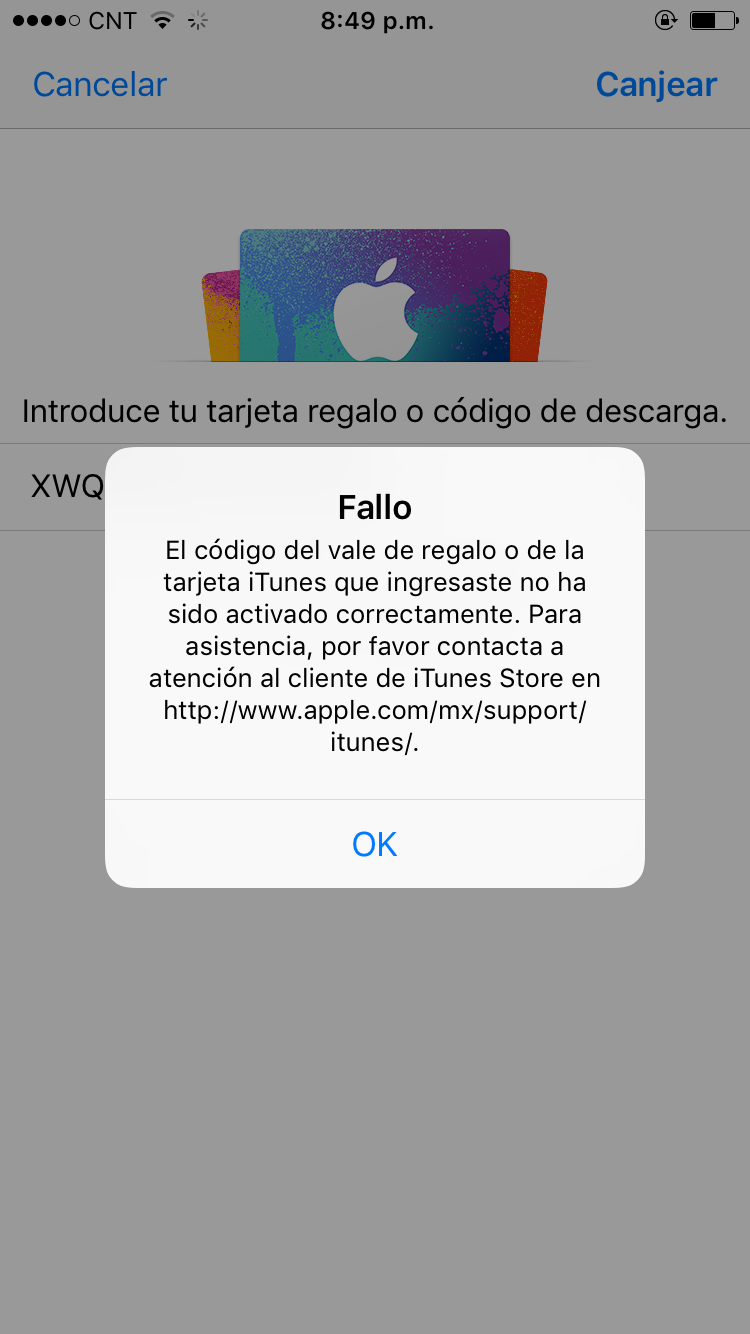This screenshot has height=1334, width=750.
Task: Tap Canjear to redeem the code
Action: [656, 85]
